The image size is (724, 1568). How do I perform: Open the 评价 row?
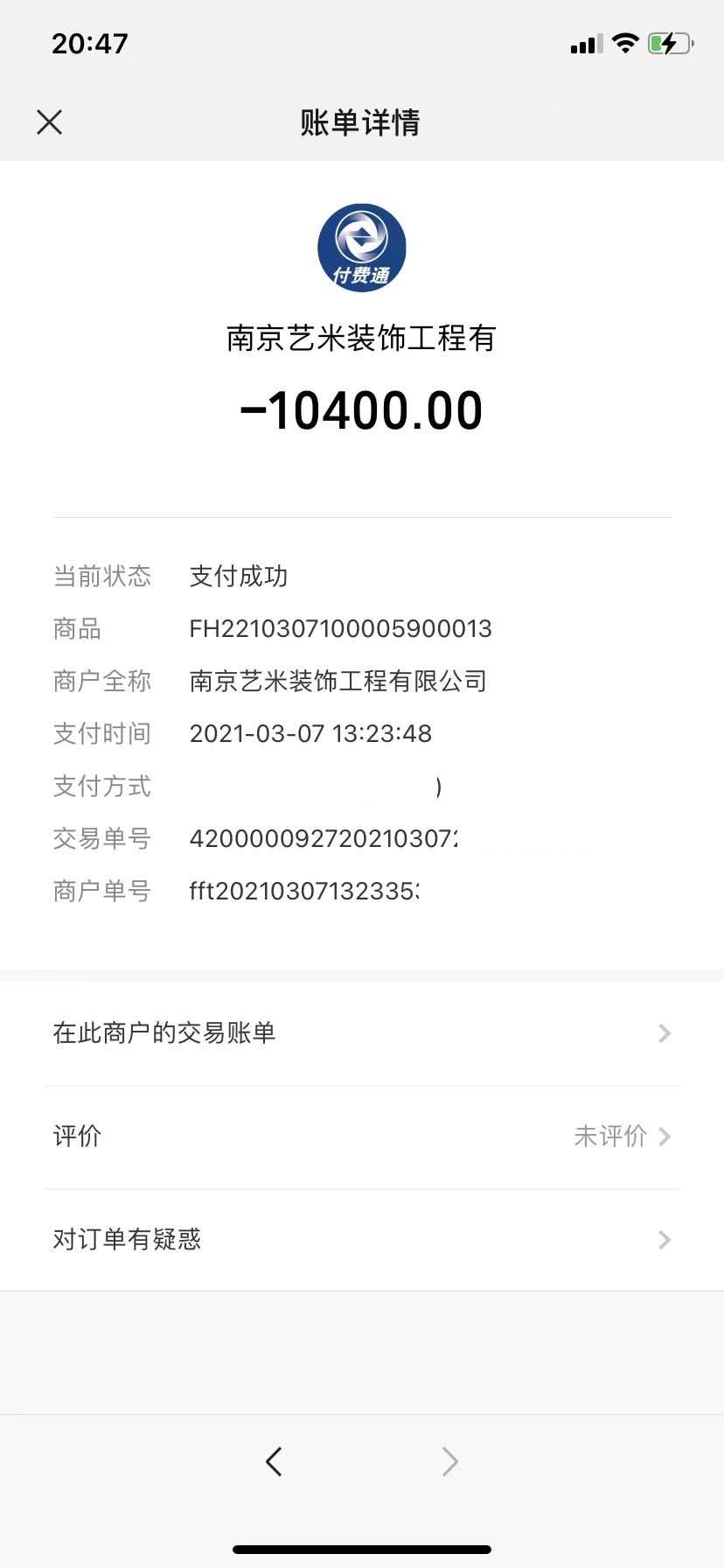click(x=362, y=1137)
